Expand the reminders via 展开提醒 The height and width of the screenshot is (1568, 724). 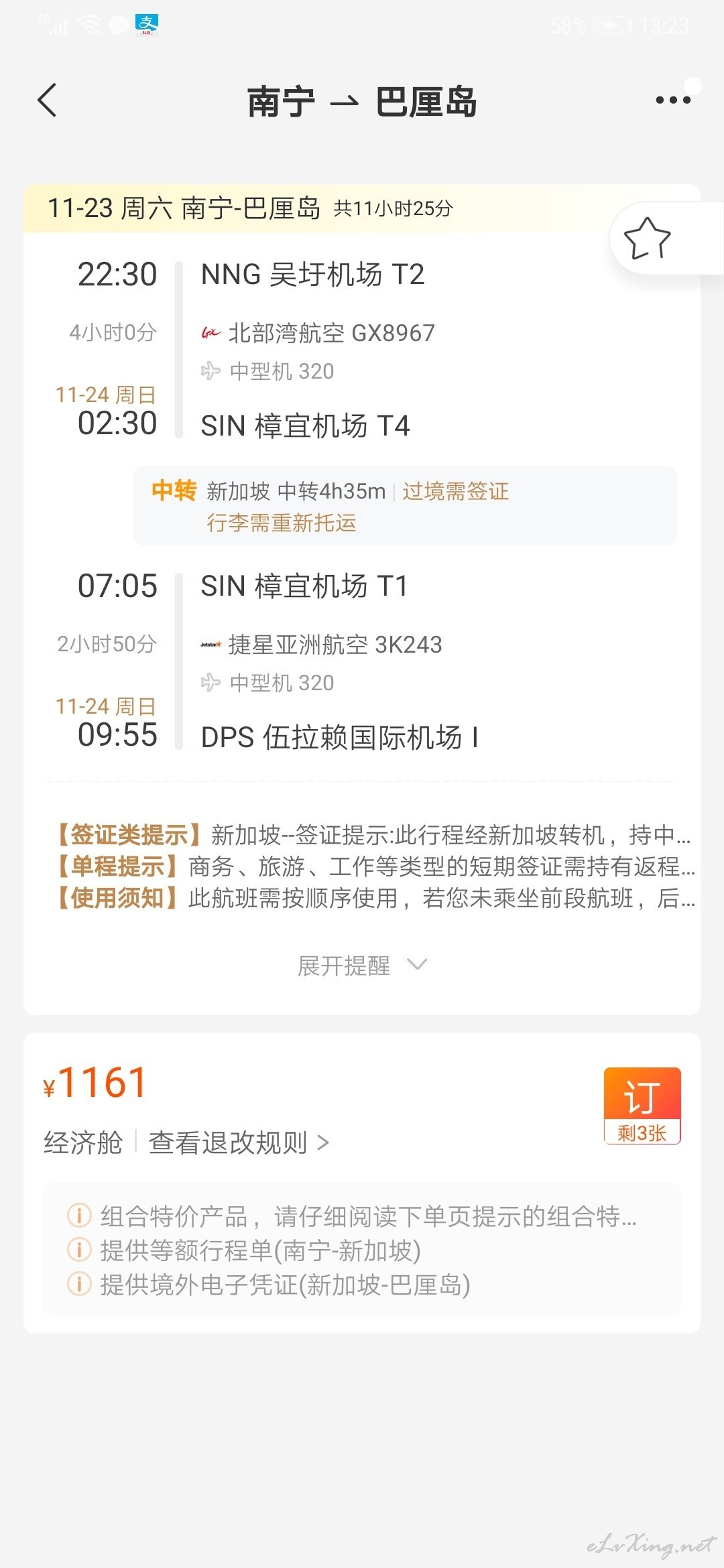click(x=362, y=966)
